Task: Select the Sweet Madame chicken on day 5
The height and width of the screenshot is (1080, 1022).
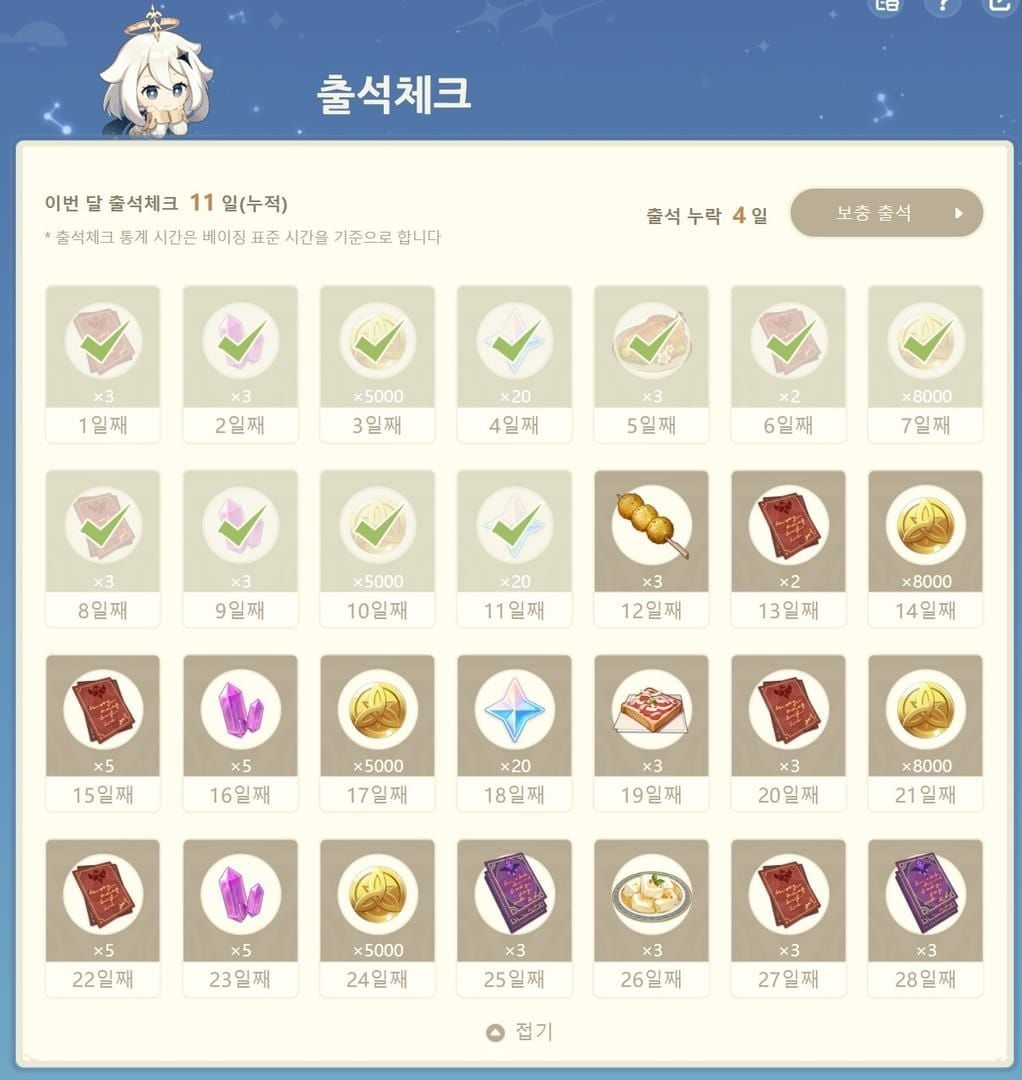Action: click(651, 341)
